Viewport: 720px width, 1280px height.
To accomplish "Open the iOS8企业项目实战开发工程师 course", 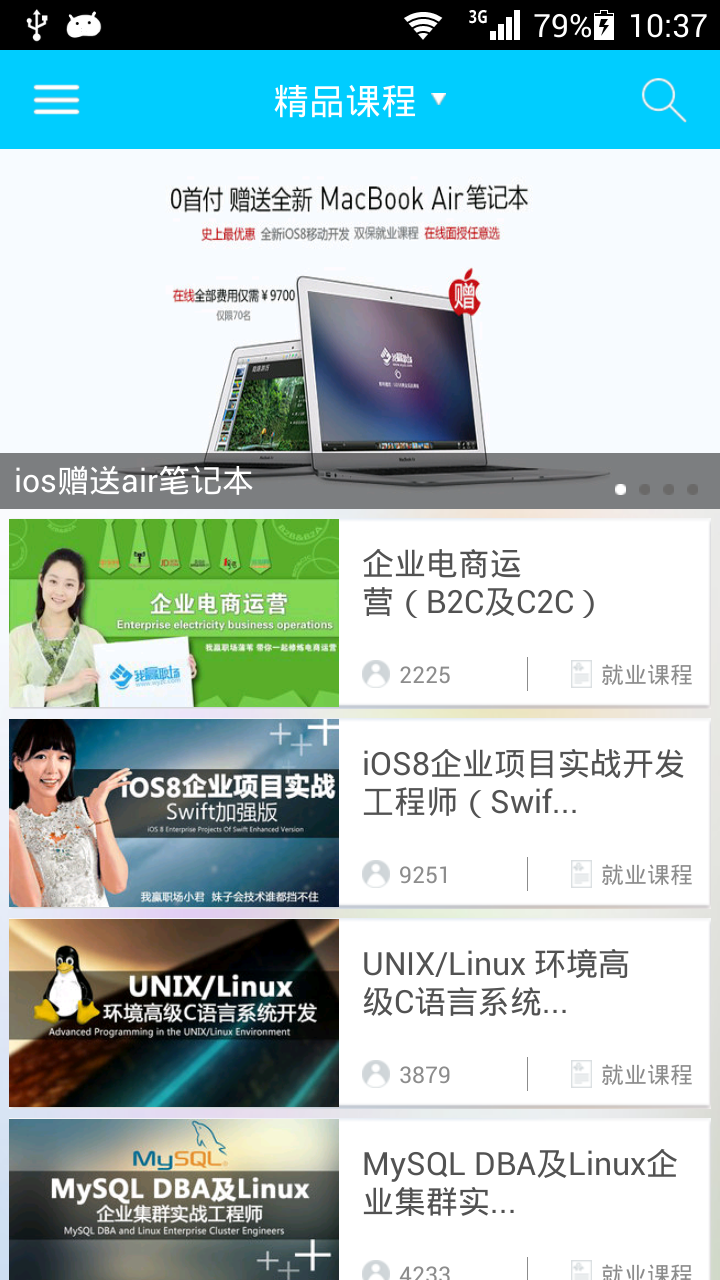I will [359, 813].
